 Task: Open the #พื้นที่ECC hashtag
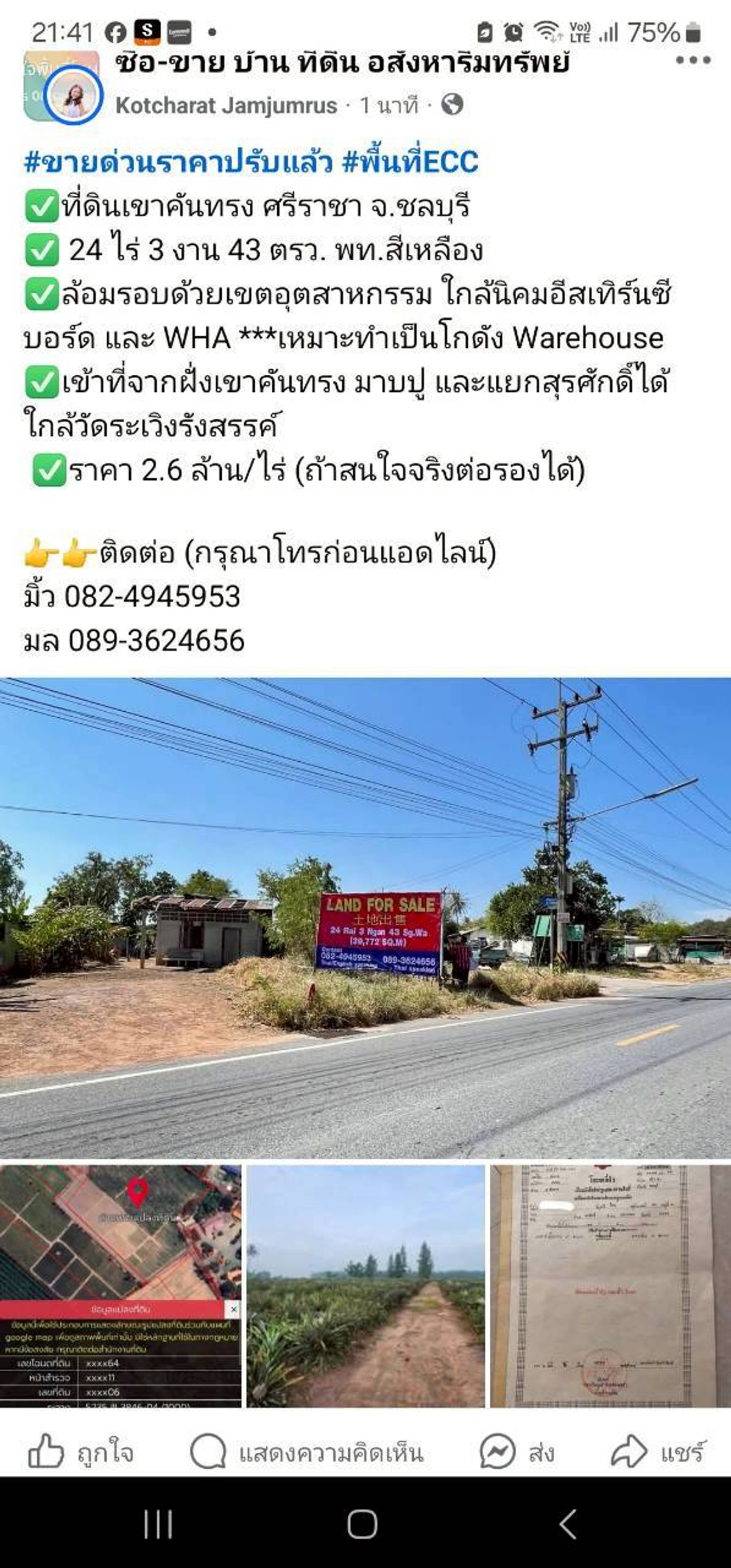coord(411,162)
